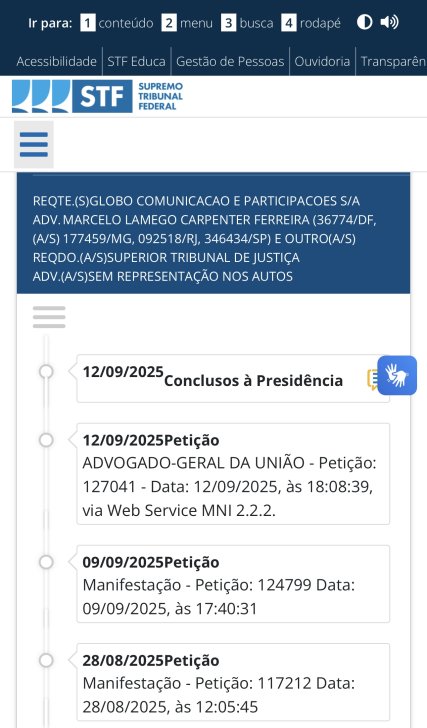
Task: Open the STF Educa link
Action: [136, 61]
